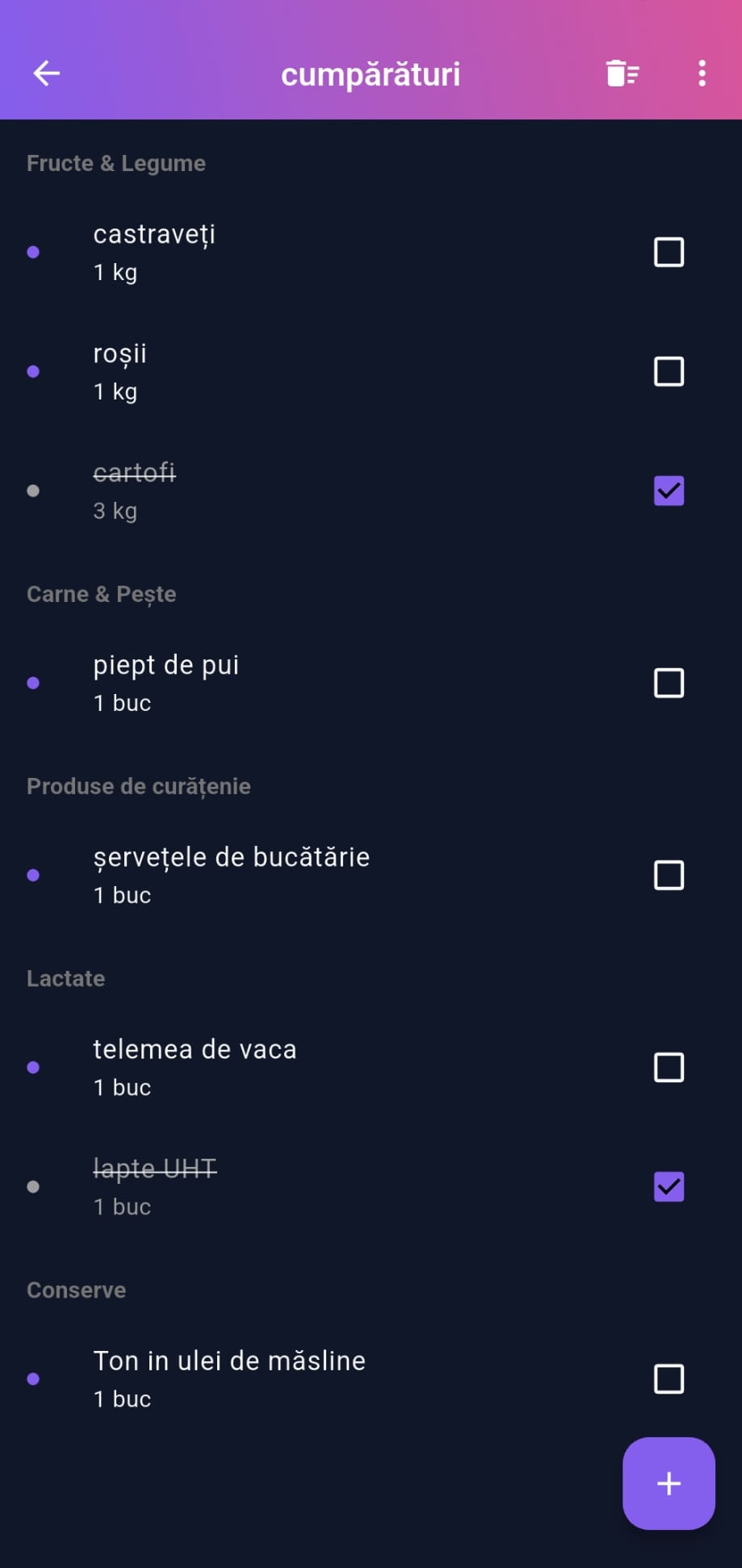Open the delete completed items icon
The height and width of the screenshot is (1568, 742).
coord(621,73)
